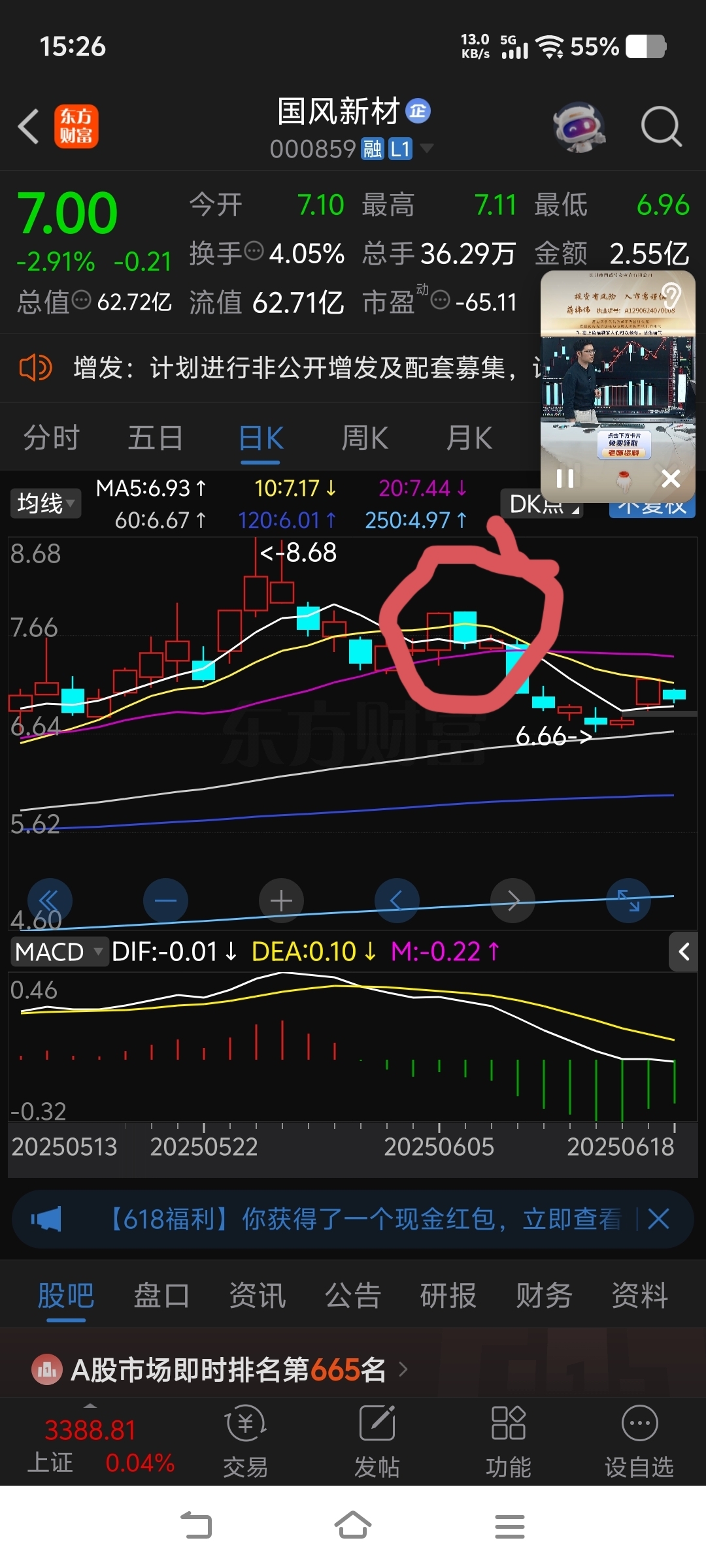The width and height of the screenshot is (706, 1568).
Task: Zoom in the K-line chart with plus button
Action: 281,901
